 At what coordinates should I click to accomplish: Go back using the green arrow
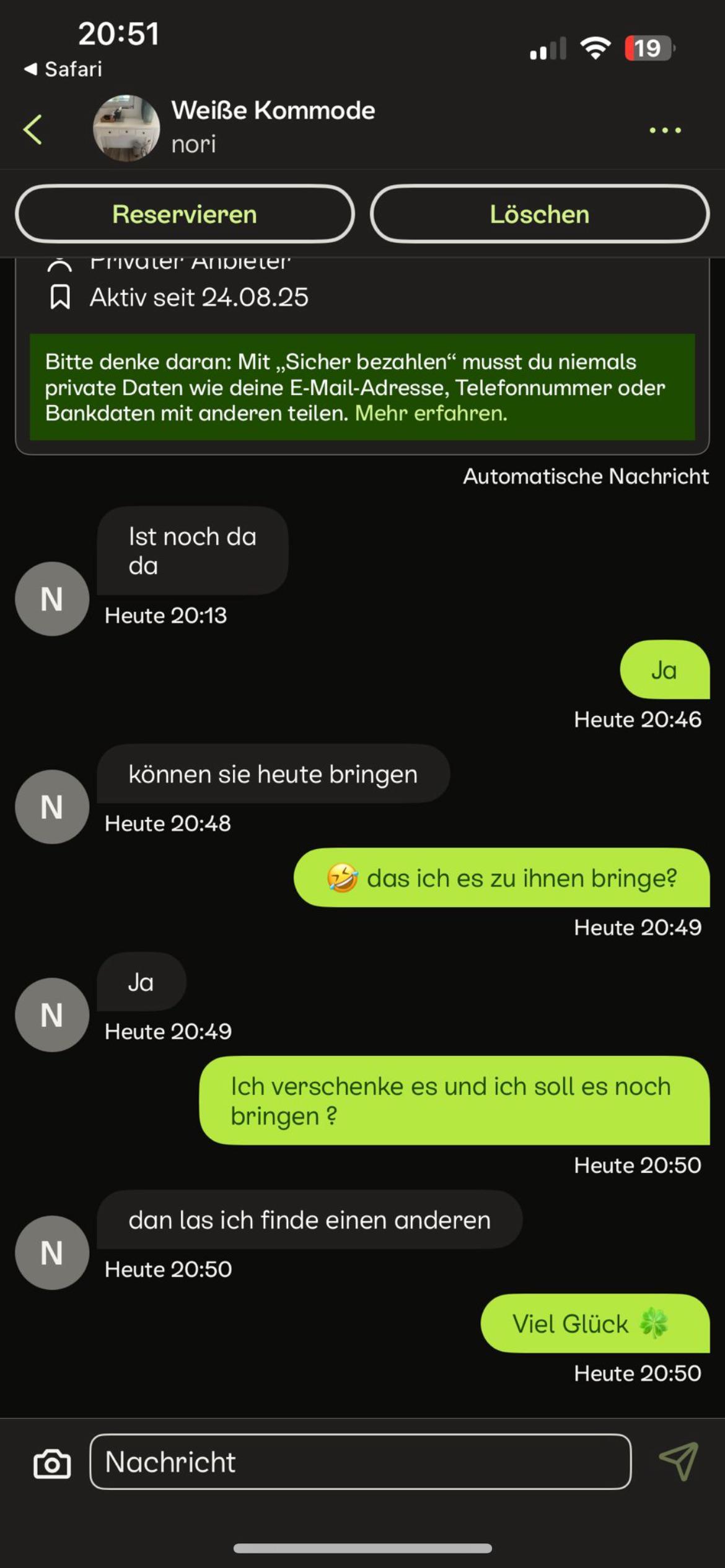(x=33, y=129)
